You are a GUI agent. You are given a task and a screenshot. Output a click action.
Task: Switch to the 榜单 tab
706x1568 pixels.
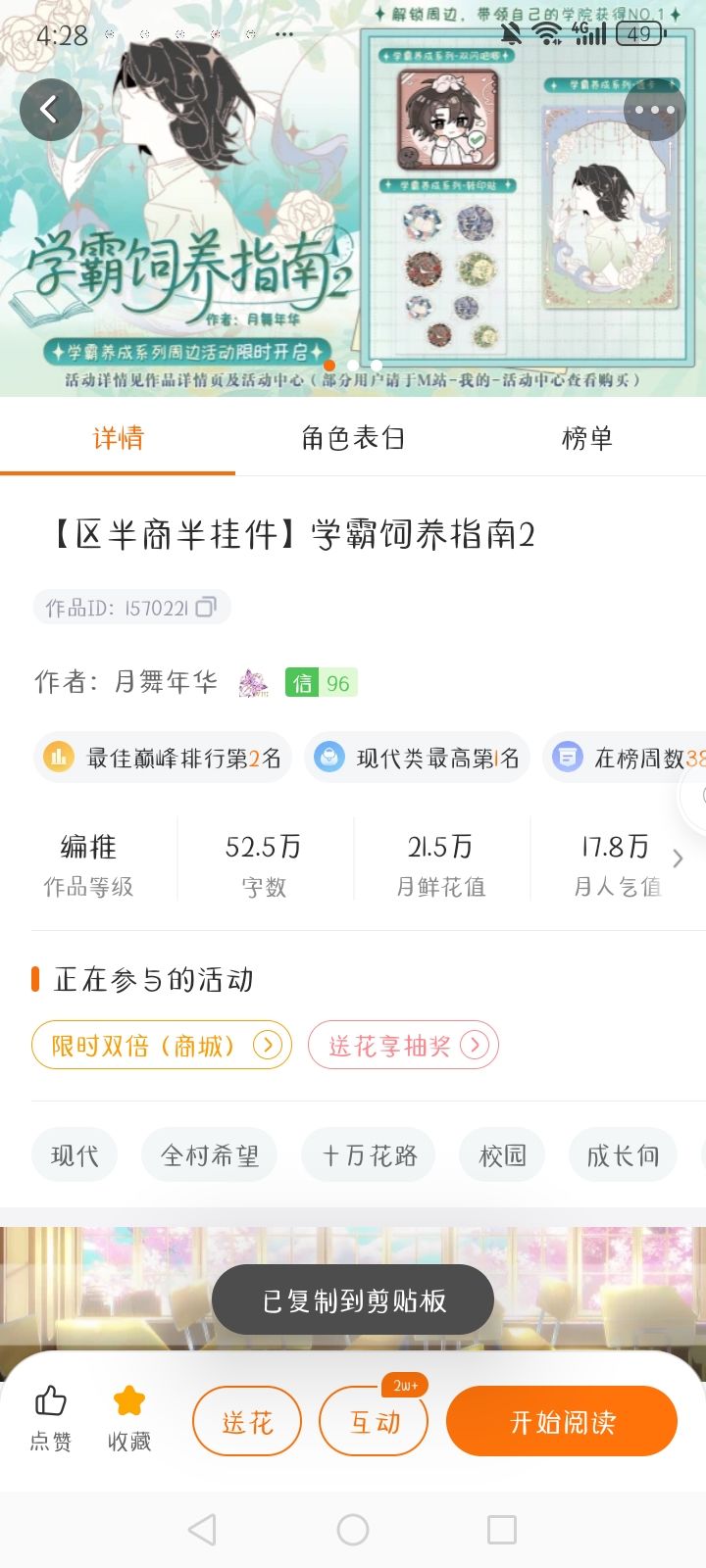pos(587,438)
